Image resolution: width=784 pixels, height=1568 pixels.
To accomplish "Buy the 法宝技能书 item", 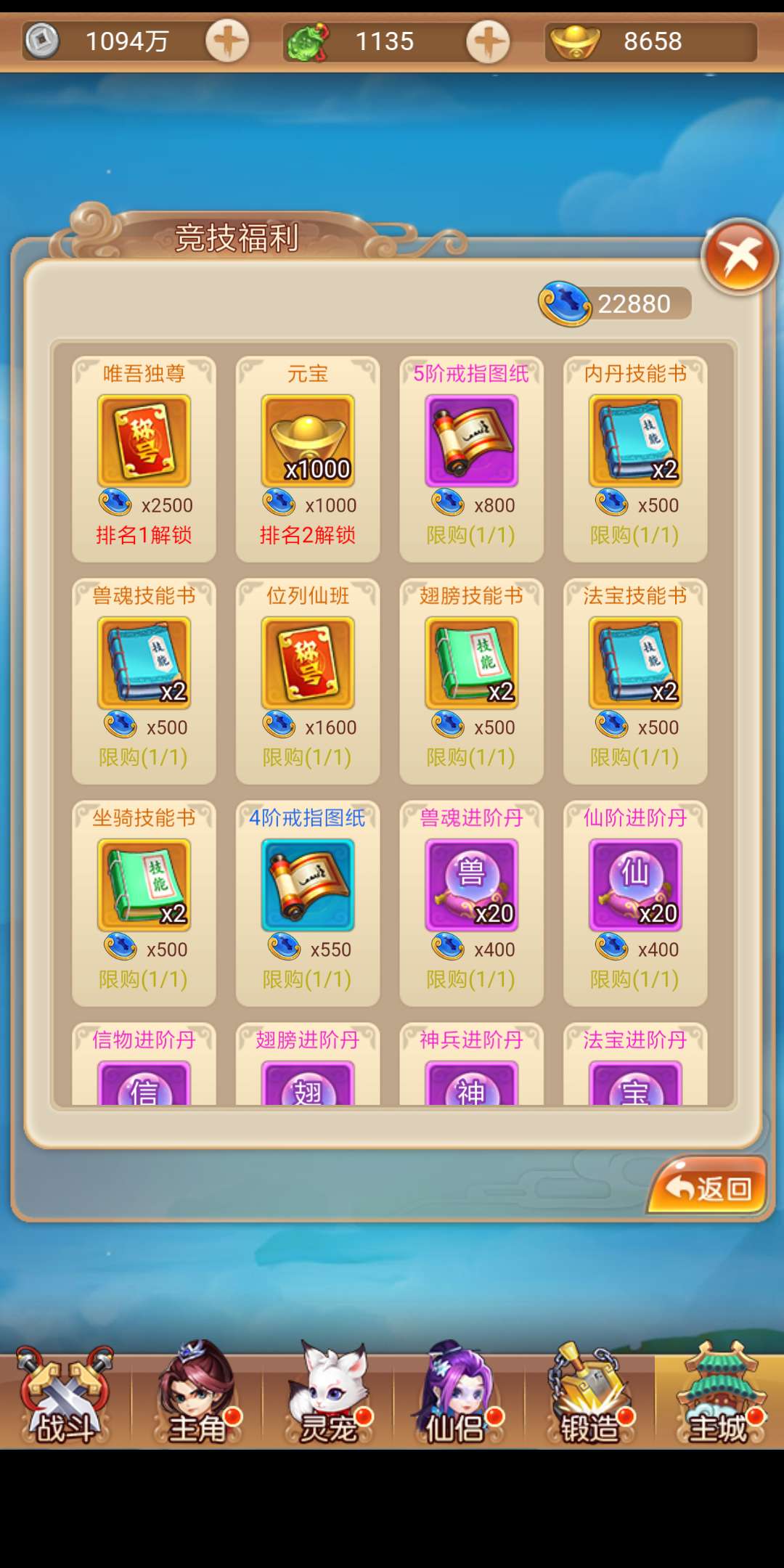I will (x=635, y=663).
